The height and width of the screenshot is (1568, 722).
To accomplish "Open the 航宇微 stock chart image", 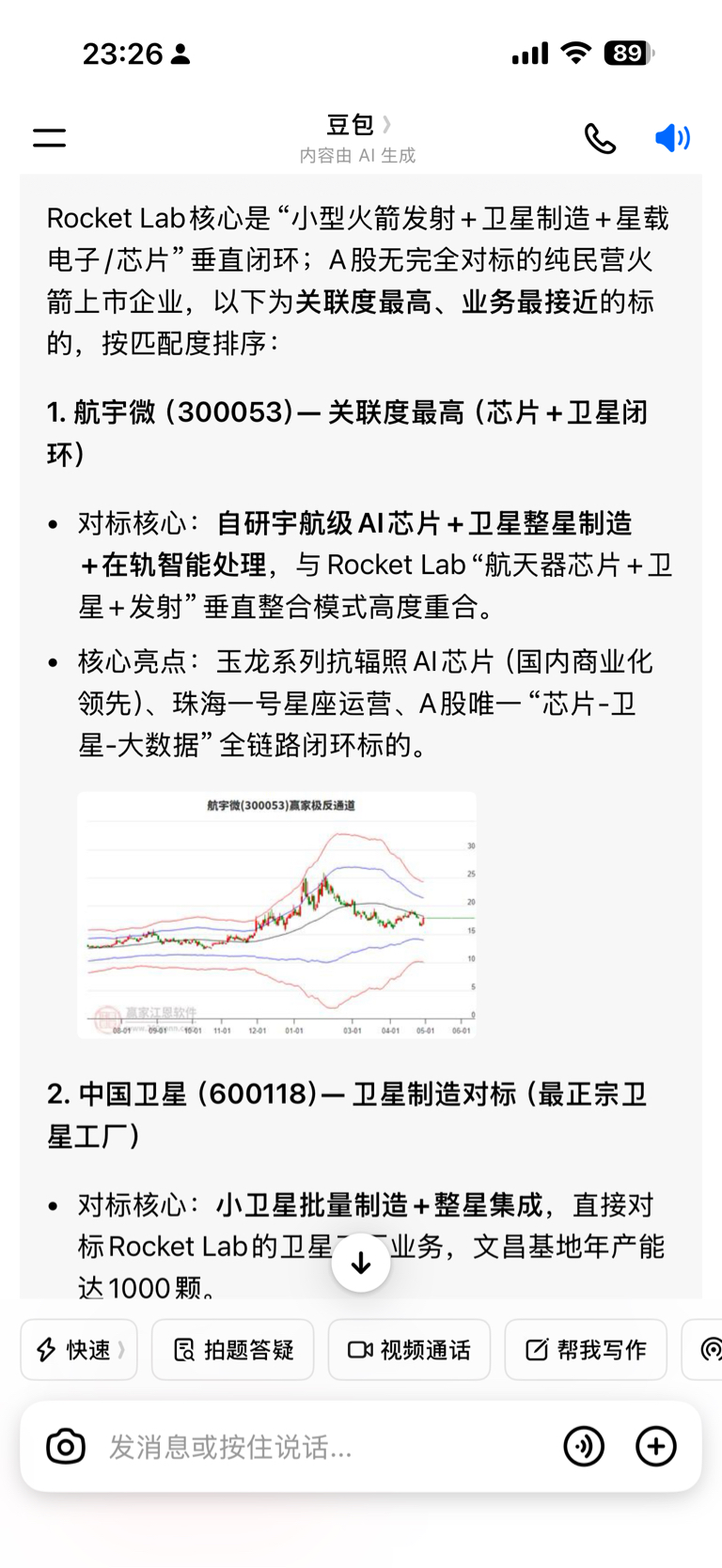I will (x=276, y=915).
